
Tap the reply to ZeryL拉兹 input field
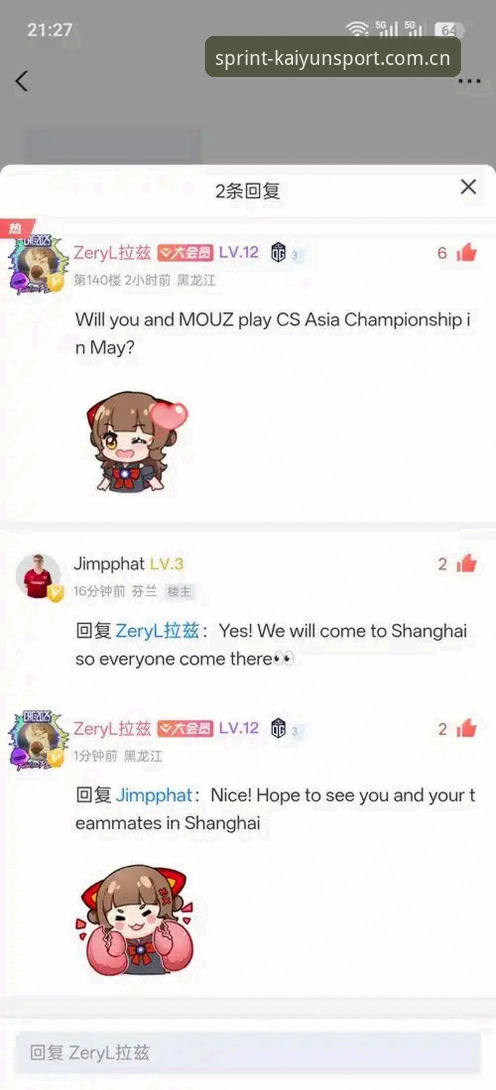click(248, 1052)
